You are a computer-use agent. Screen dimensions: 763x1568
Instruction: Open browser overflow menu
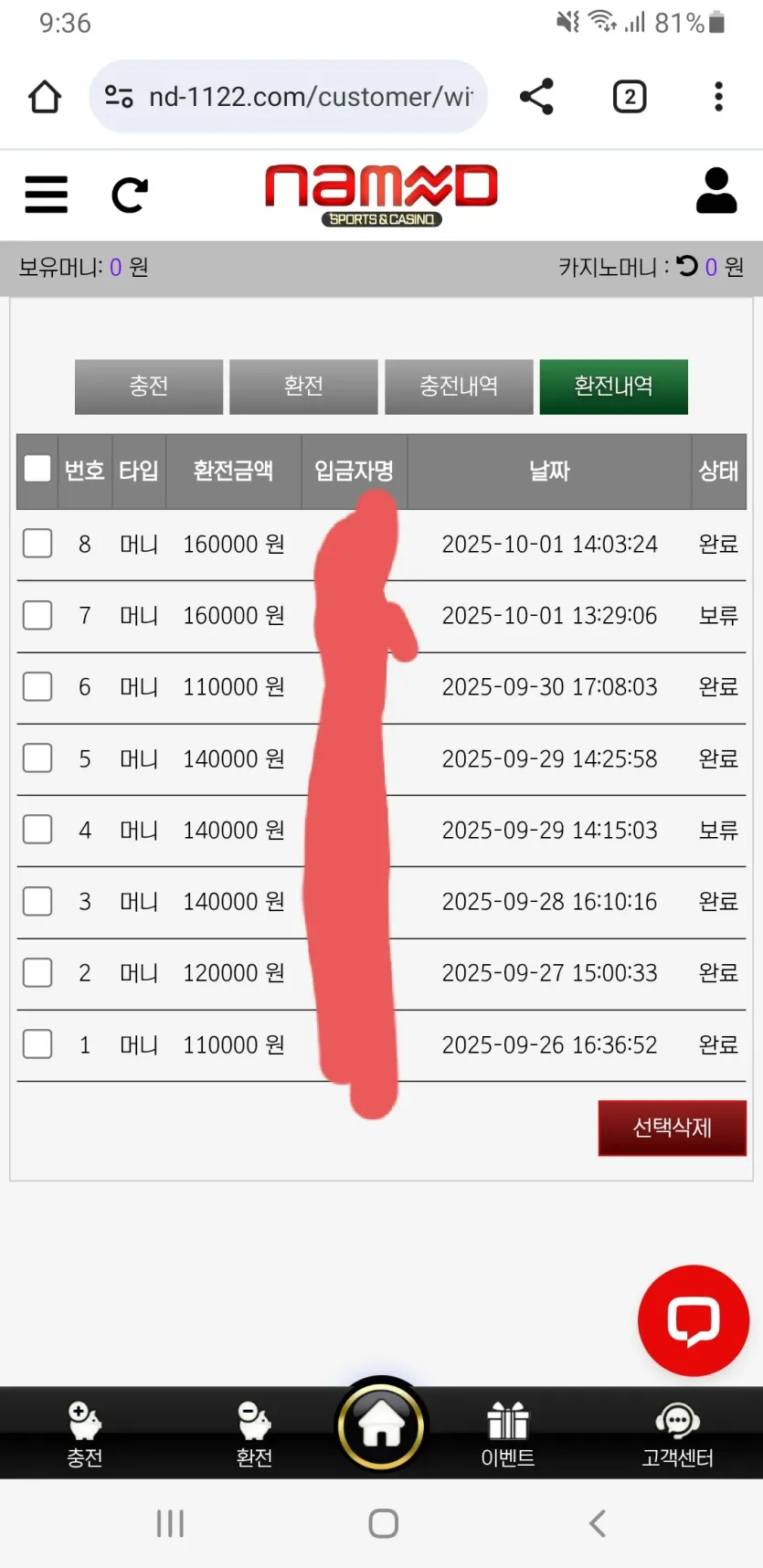point(719,96)
